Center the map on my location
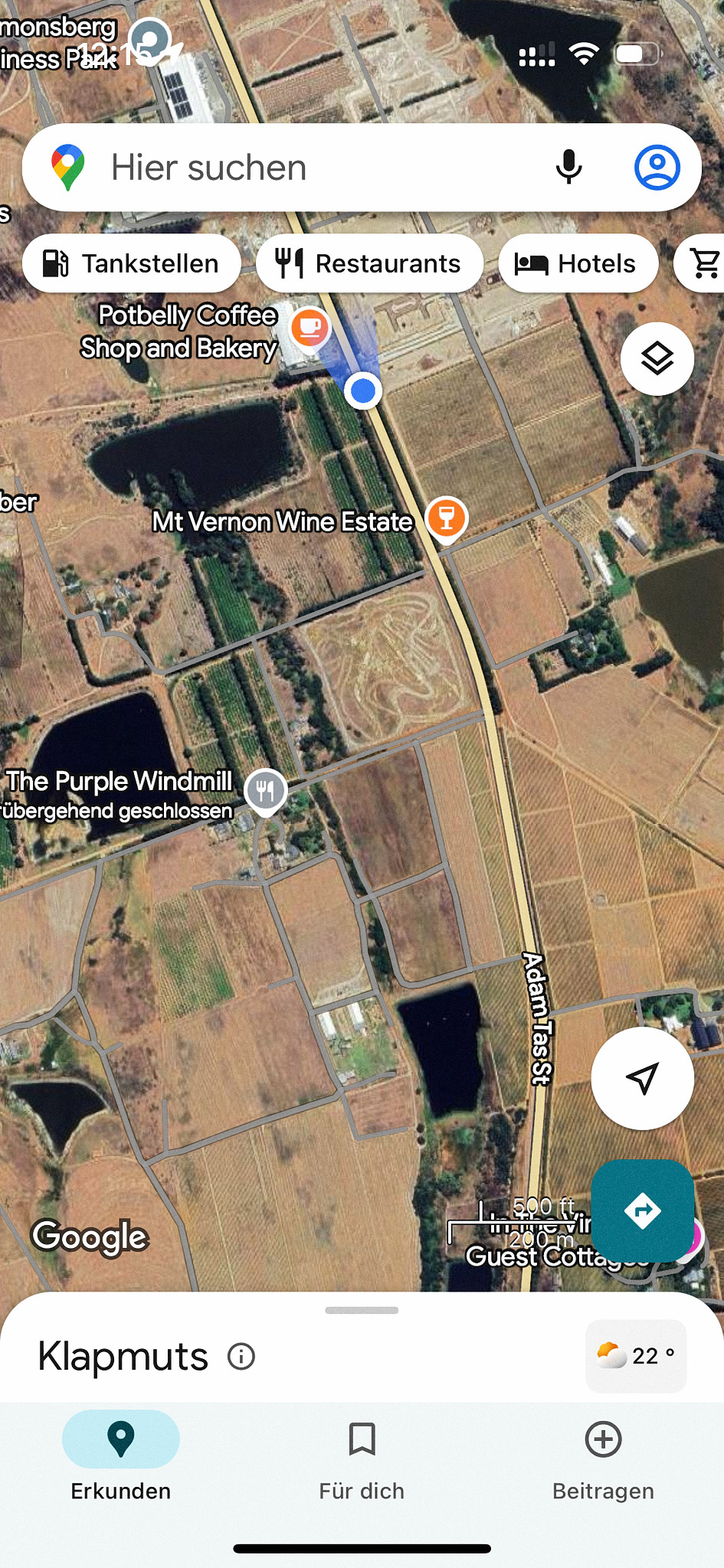Image resolution: width=724 pixels, height=1568 pixels. click(642, 1078)
